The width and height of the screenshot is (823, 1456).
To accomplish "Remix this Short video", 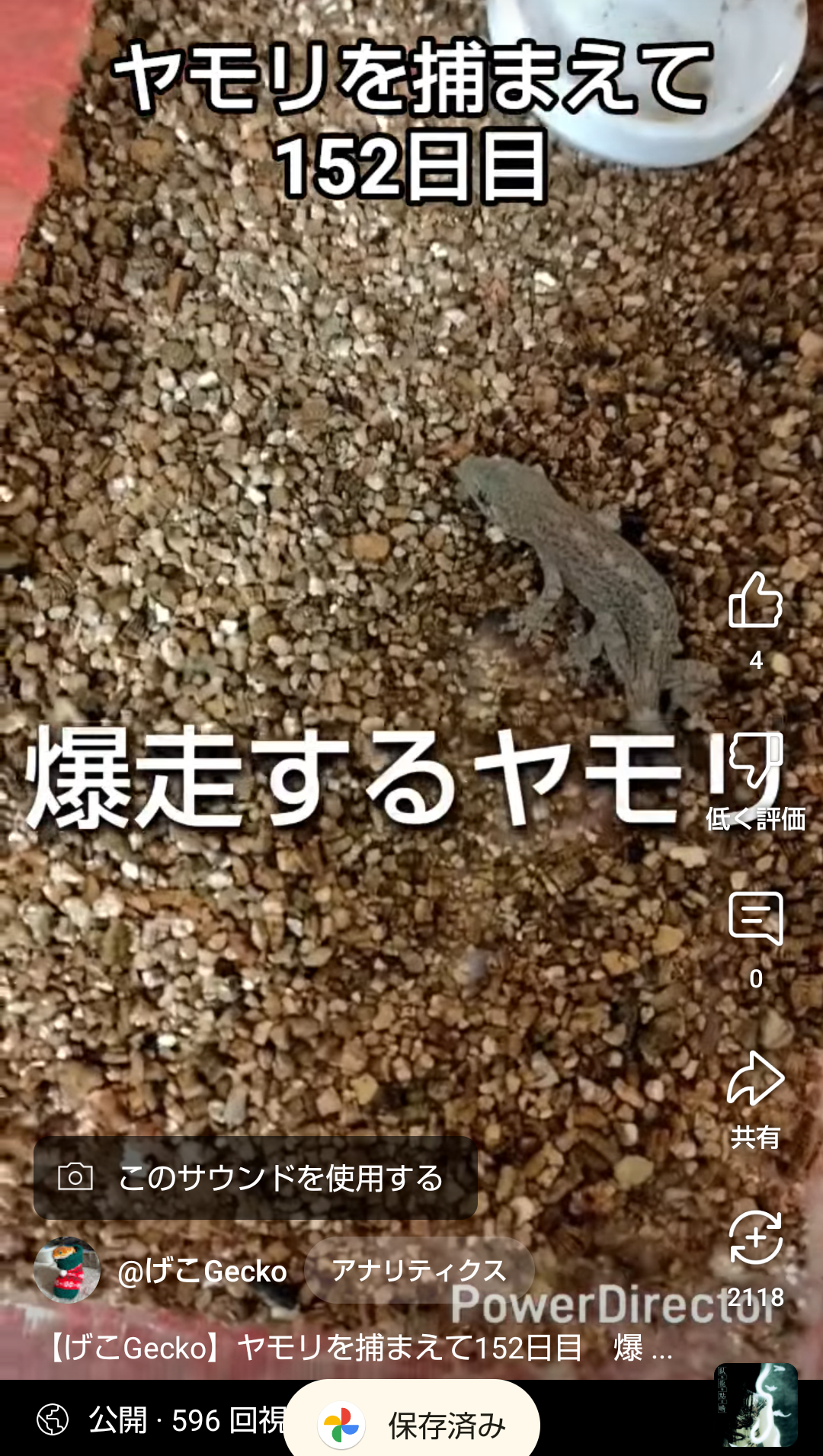I will point(755,1239).
